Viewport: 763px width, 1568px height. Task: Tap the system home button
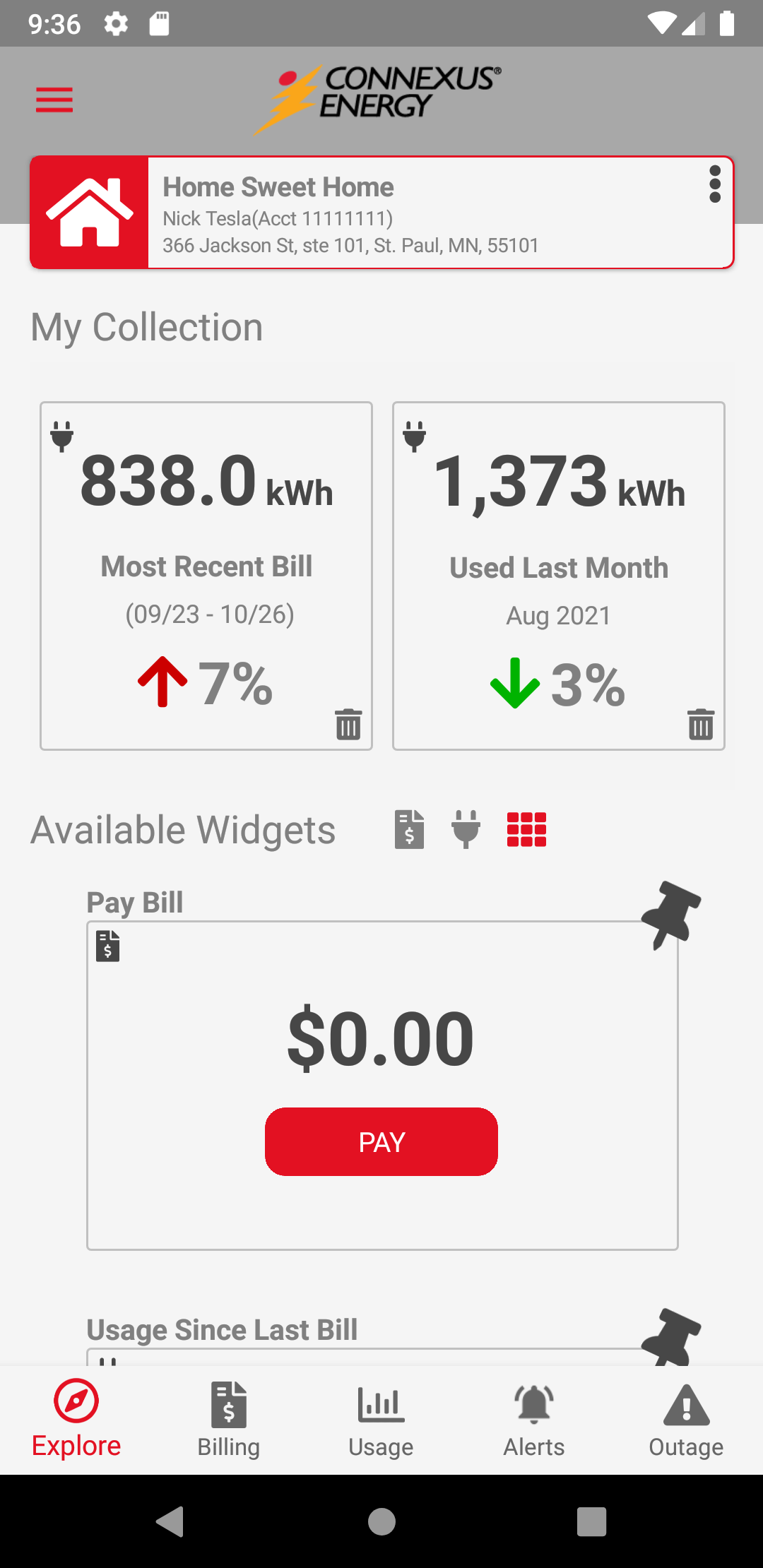381,1521
